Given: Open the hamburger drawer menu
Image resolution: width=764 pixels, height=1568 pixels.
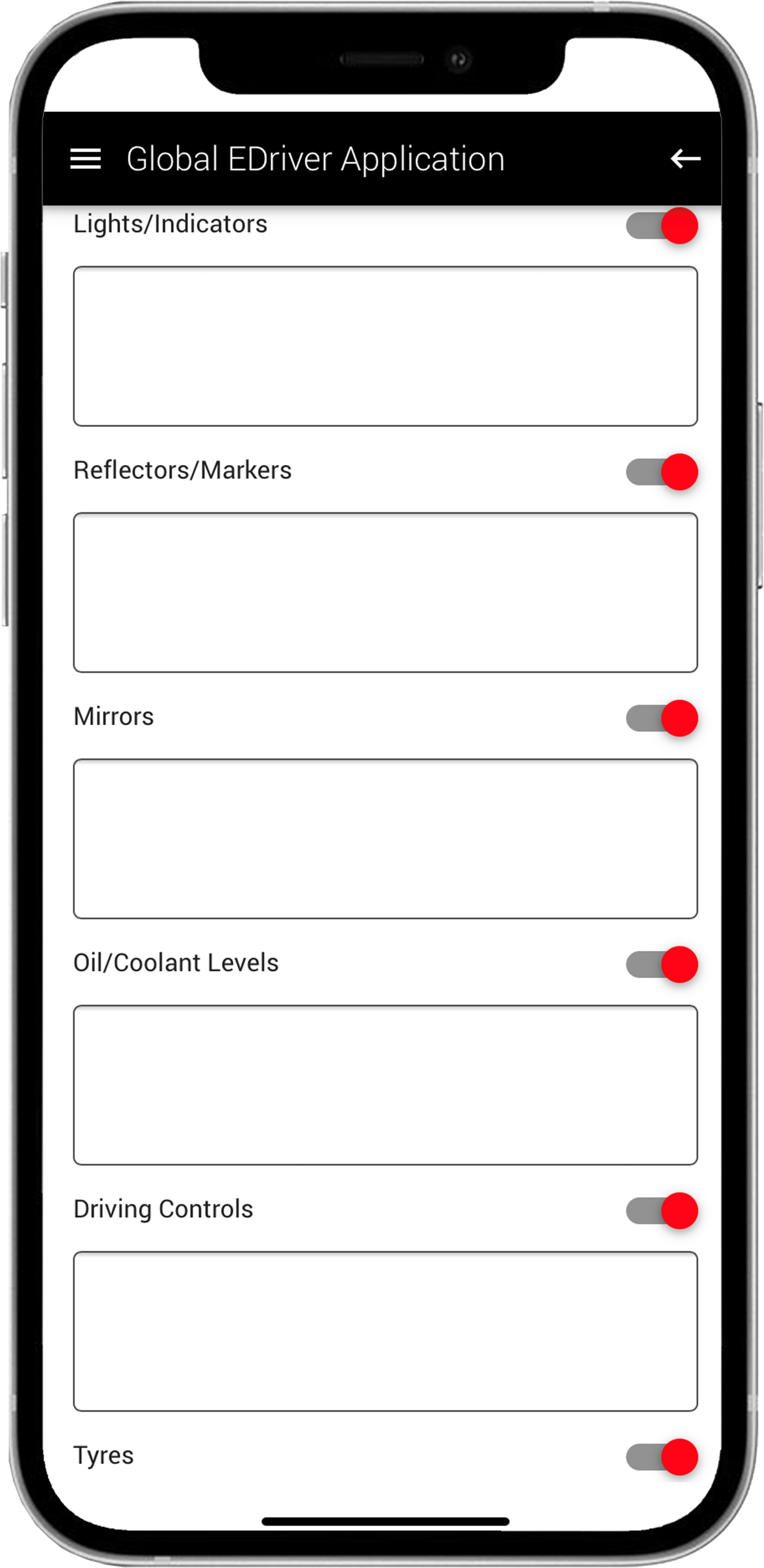Looking at the screenshot, I should (86, 159).
